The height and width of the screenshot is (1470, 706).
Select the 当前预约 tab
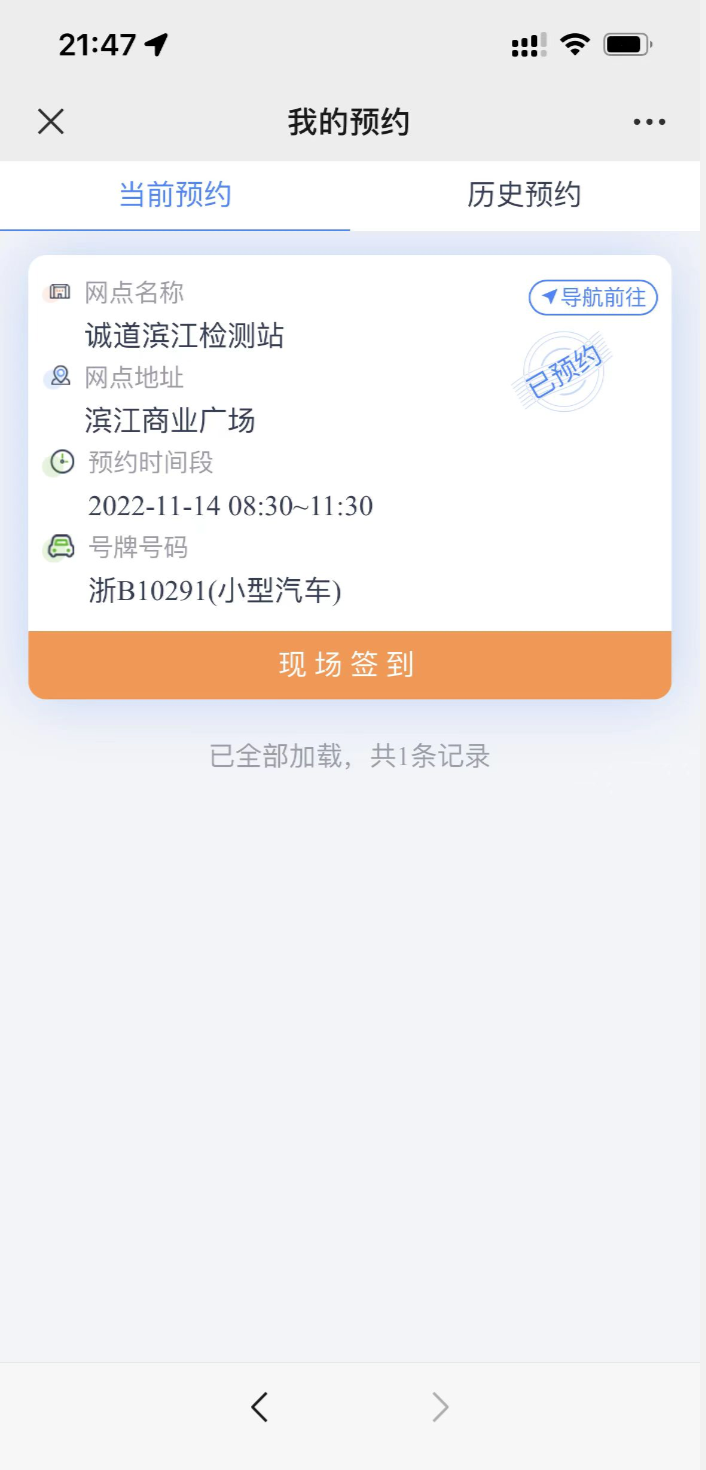point(175,194)
